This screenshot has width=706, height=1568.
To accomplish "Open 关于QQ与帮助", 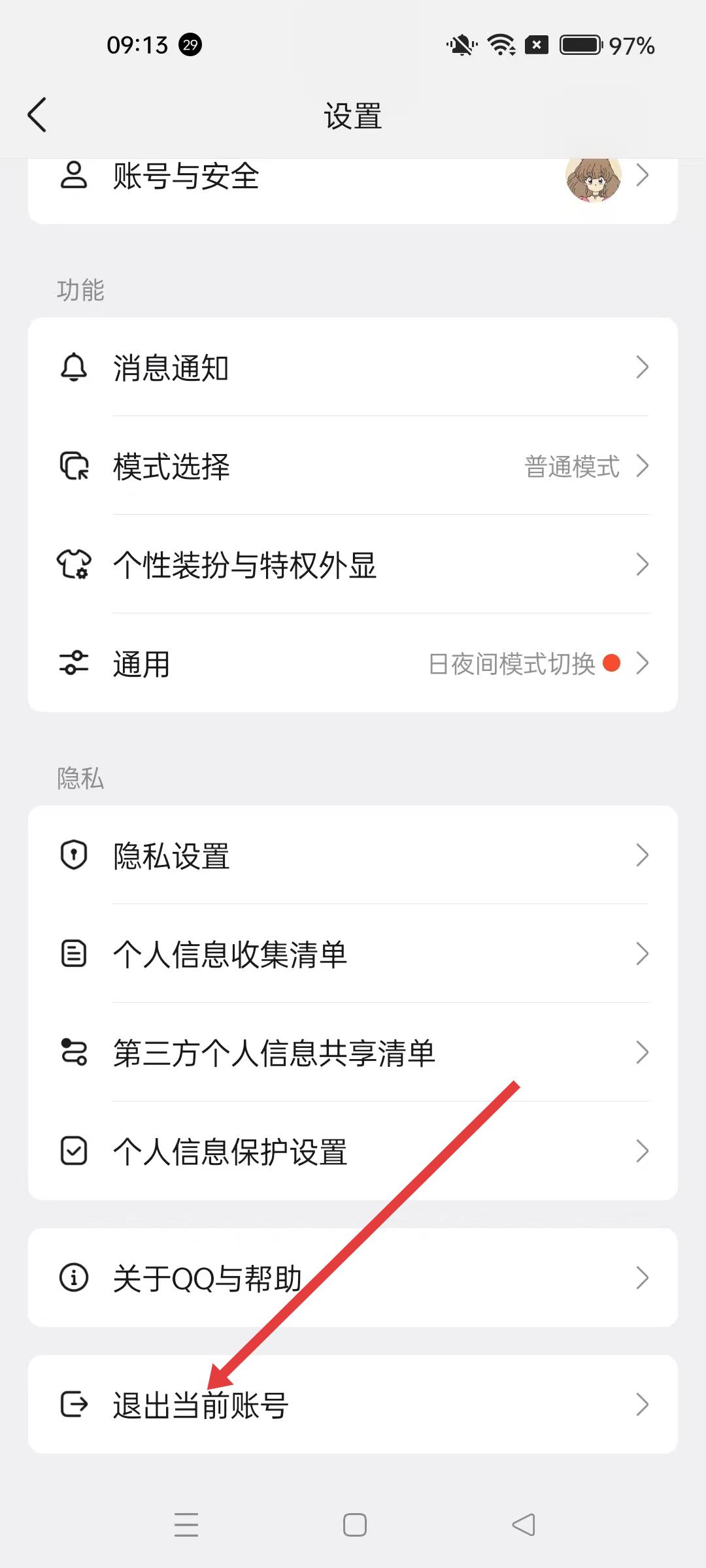I will click(x=353, y=1277).
